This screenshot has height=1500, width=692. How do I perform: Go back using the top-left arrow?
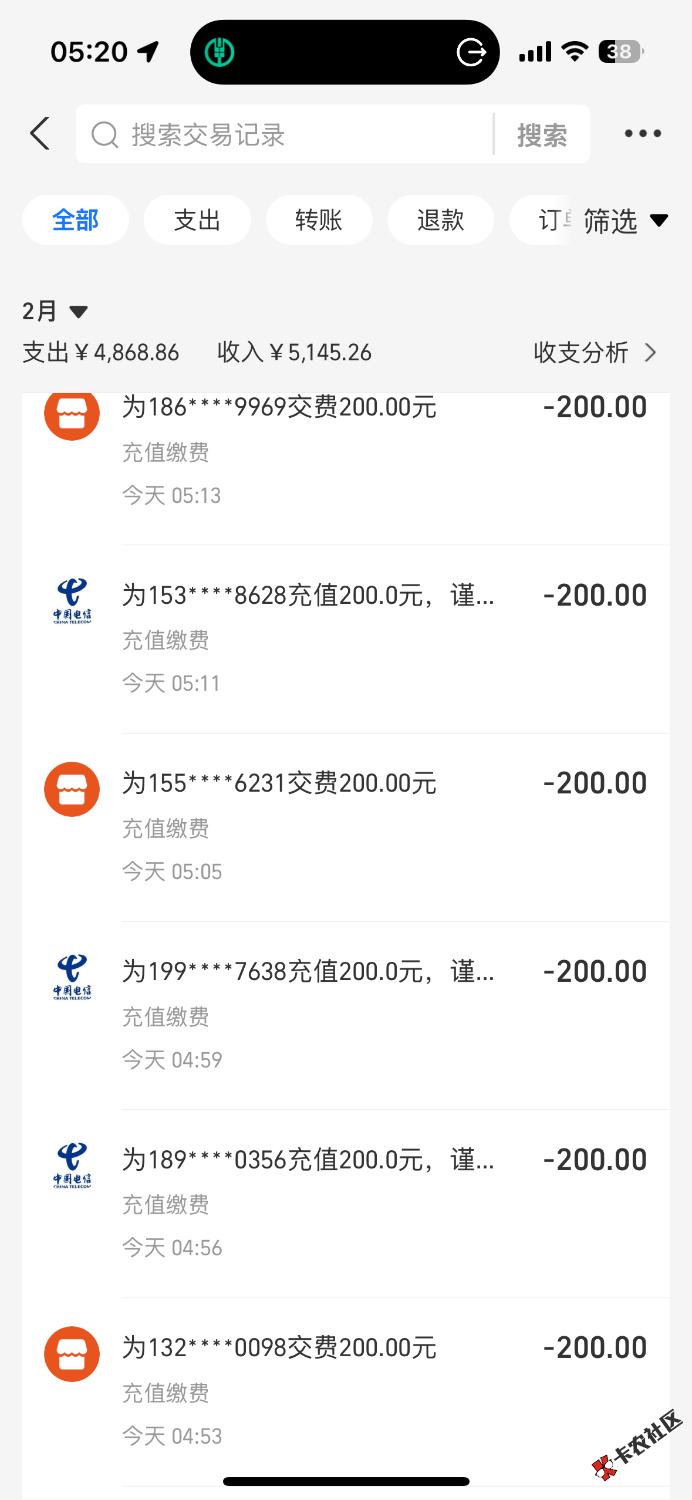click(40, 134)
